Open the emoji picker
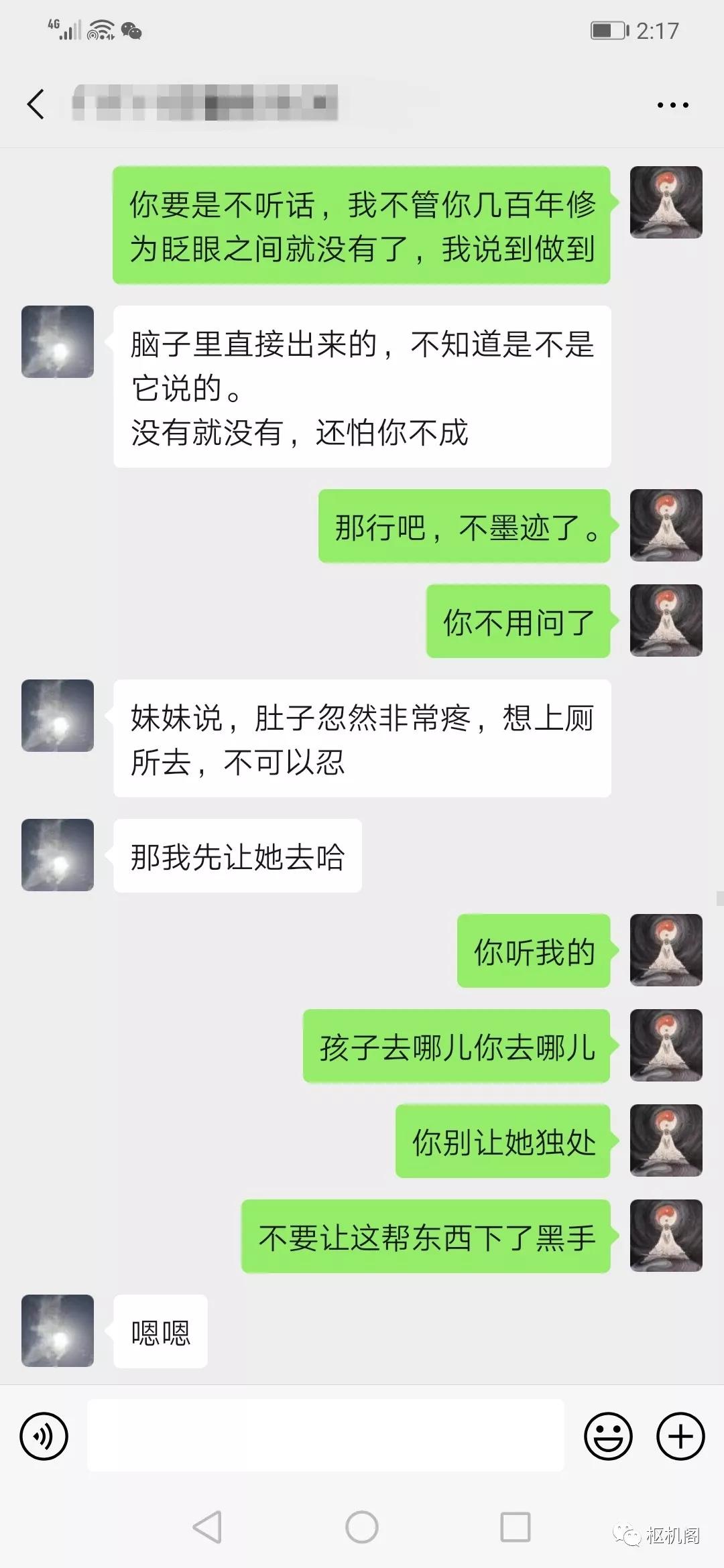This screenshot has height=1568, width=724. pyautogui.click(x=608, y=1436)
